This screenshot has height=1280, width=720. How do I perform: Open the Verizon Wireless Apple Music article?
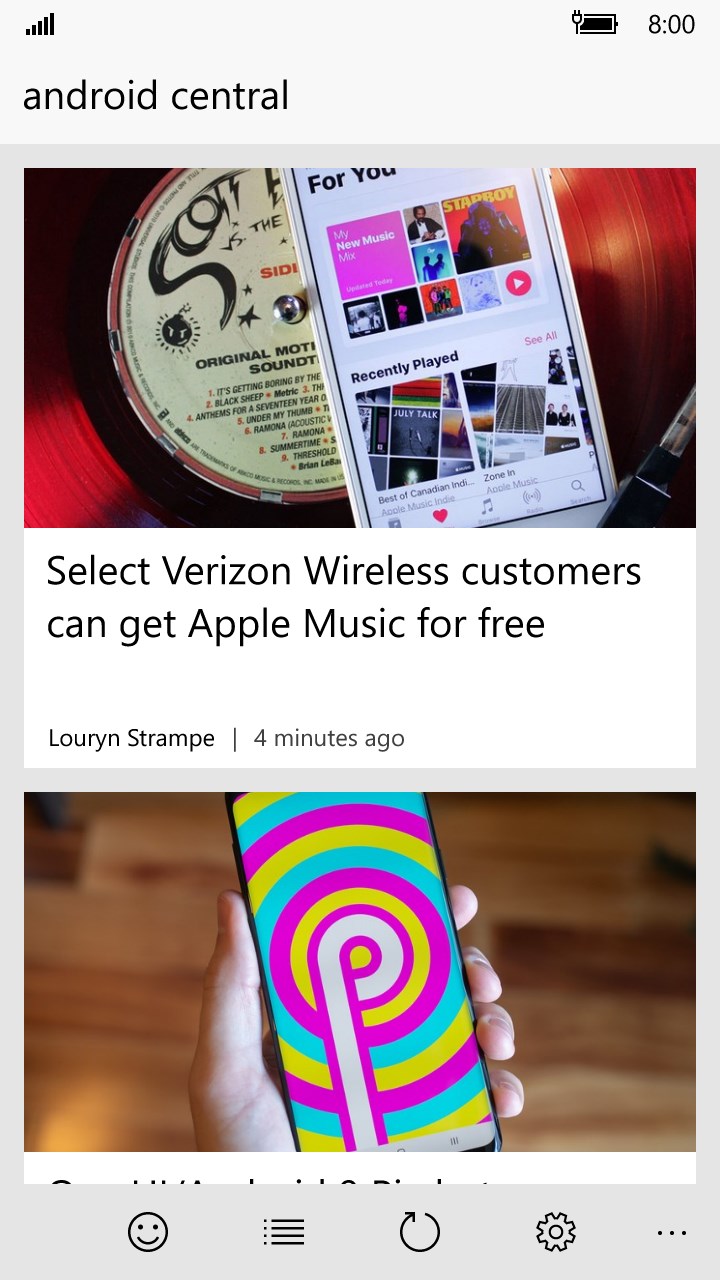[344, 597]
